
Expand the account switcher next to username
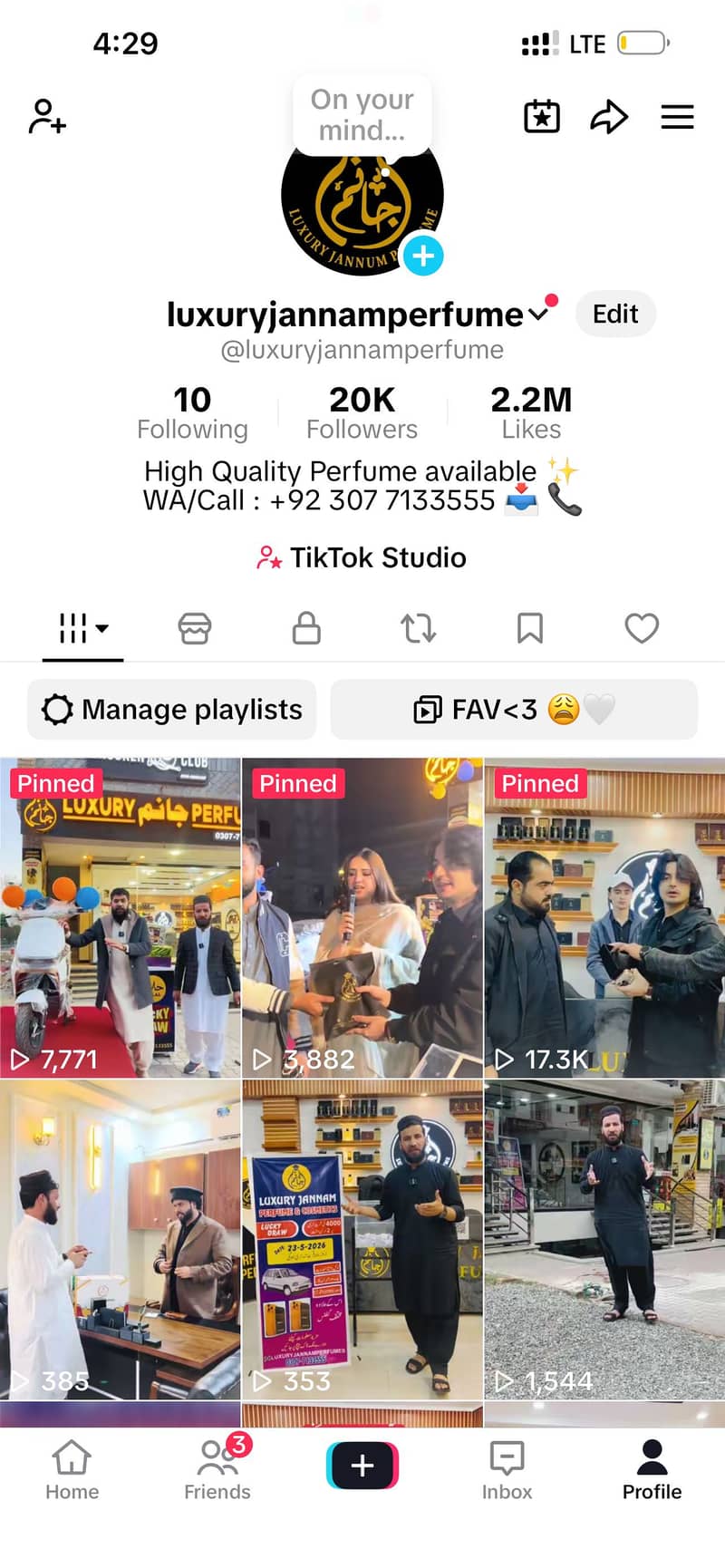(x=538, y=315)
